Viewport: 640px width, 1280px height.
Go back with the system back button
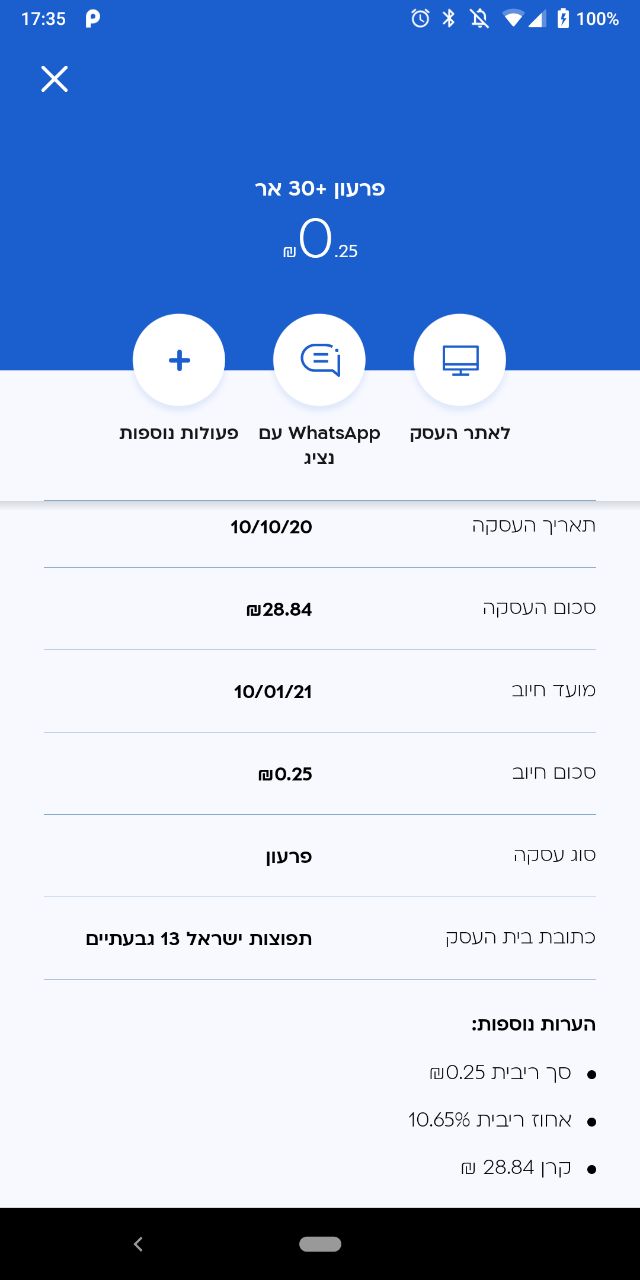tap(138, 1244)
